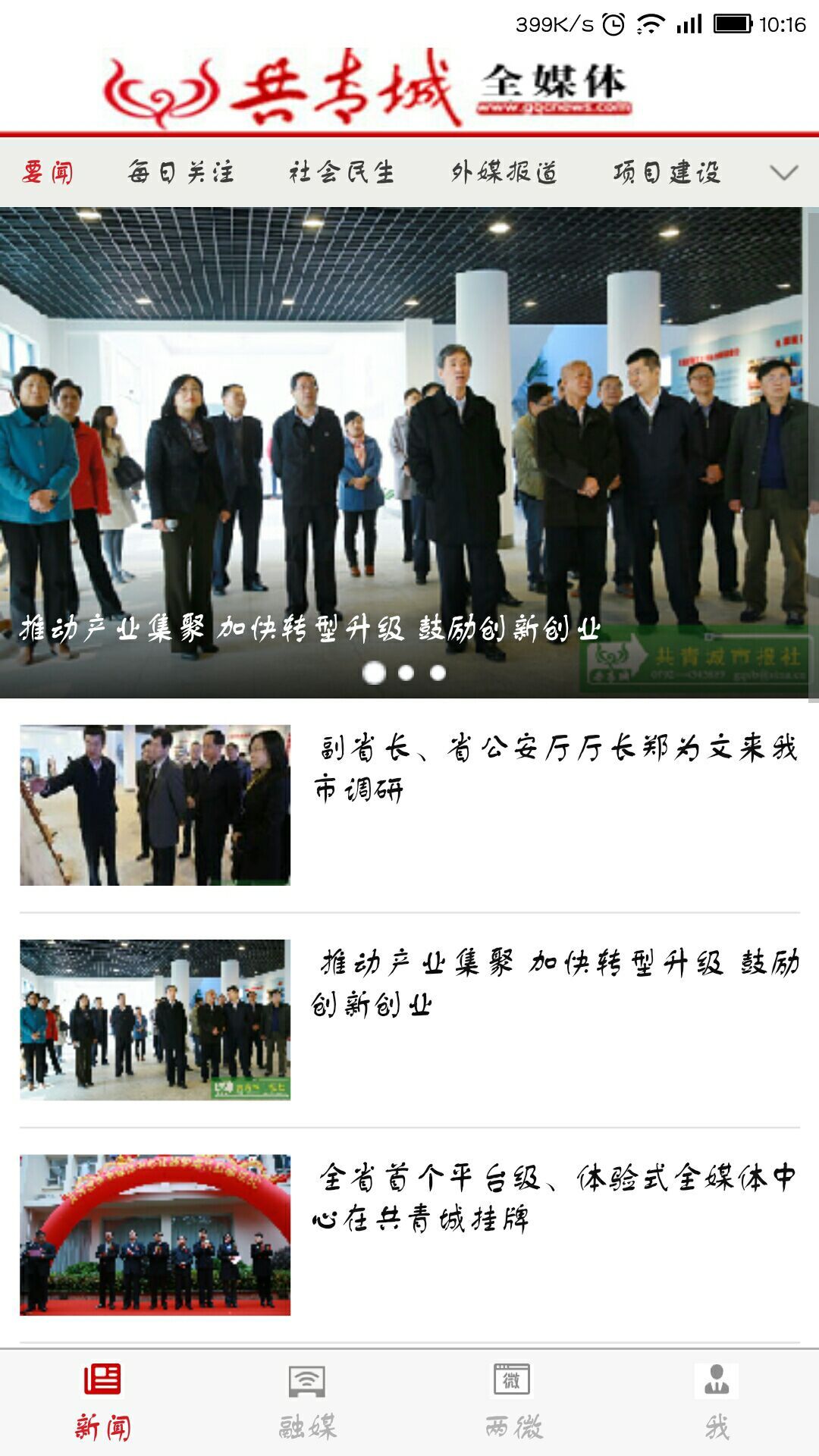Viewport: 819px width, 1456px height.
Task: Expand the category list chevron
Action: (x=783, y=172)
